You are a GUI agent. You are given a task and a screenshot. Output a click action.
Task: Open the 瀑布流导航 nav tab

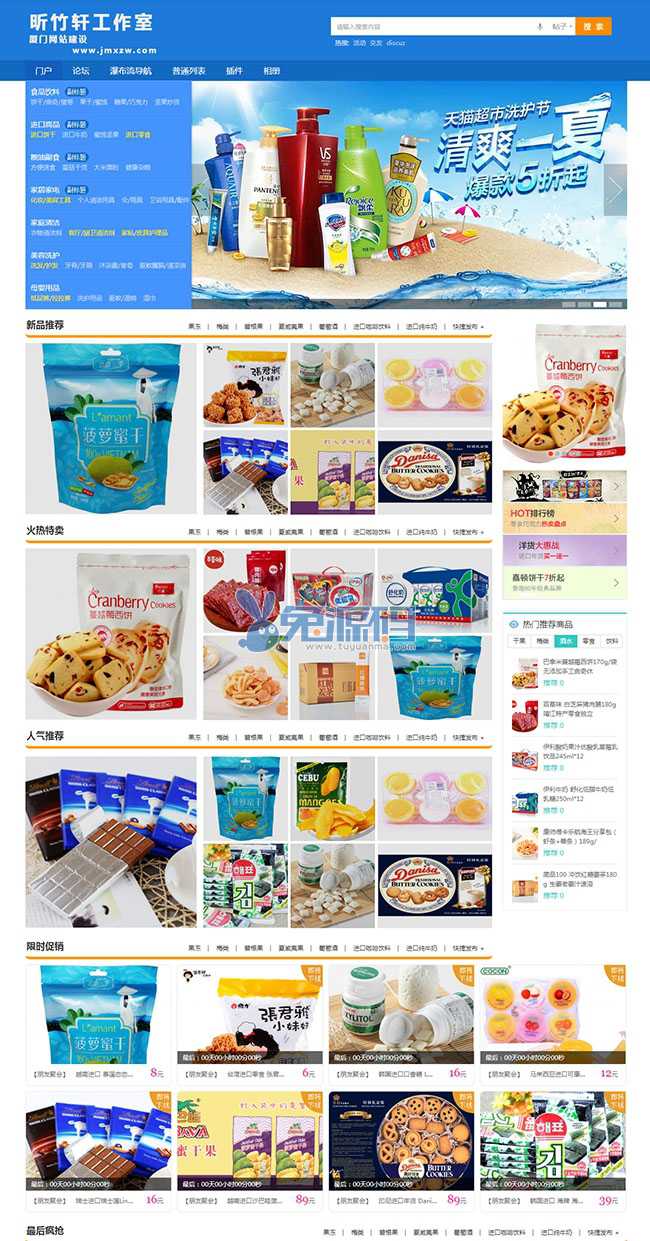point(130,71)
